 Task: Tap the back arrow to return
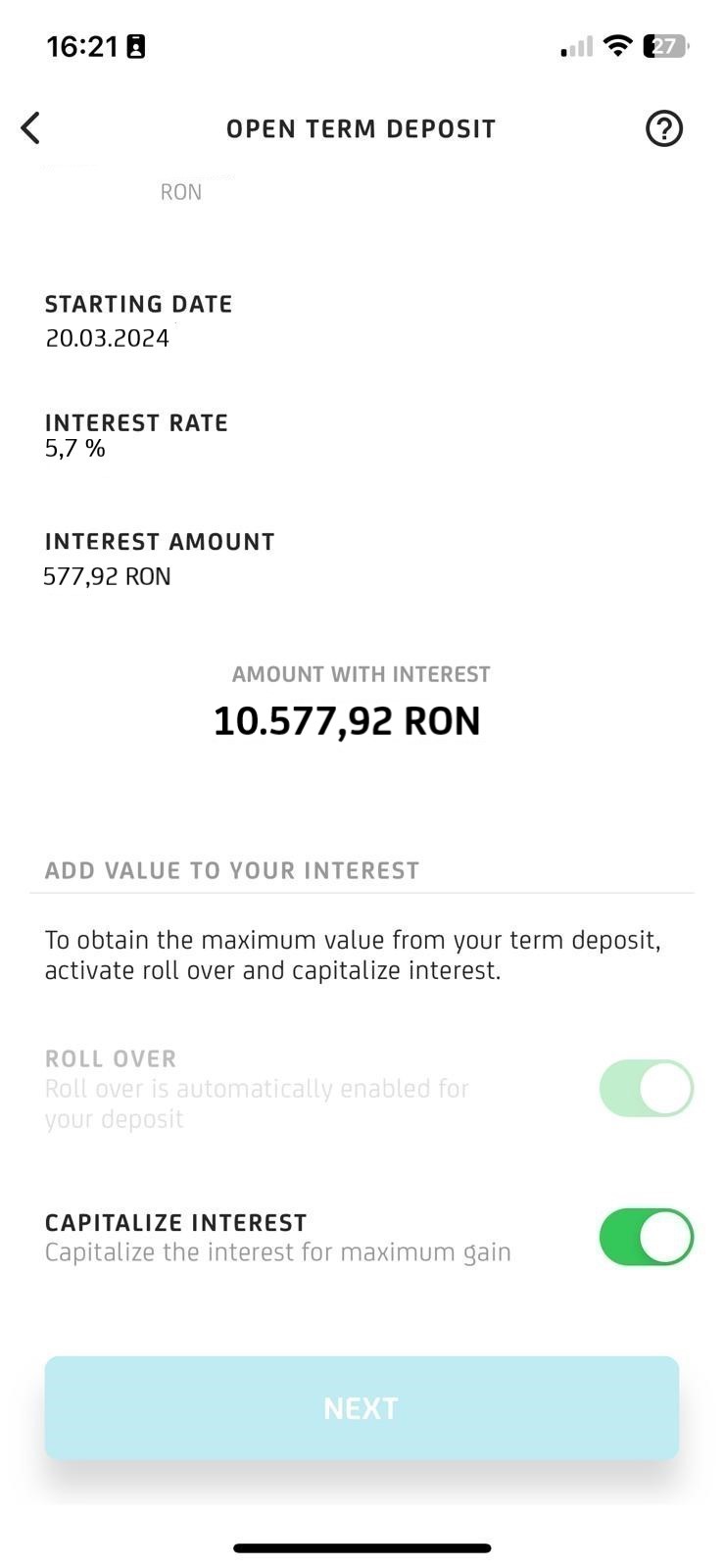[x=30, y=127]
